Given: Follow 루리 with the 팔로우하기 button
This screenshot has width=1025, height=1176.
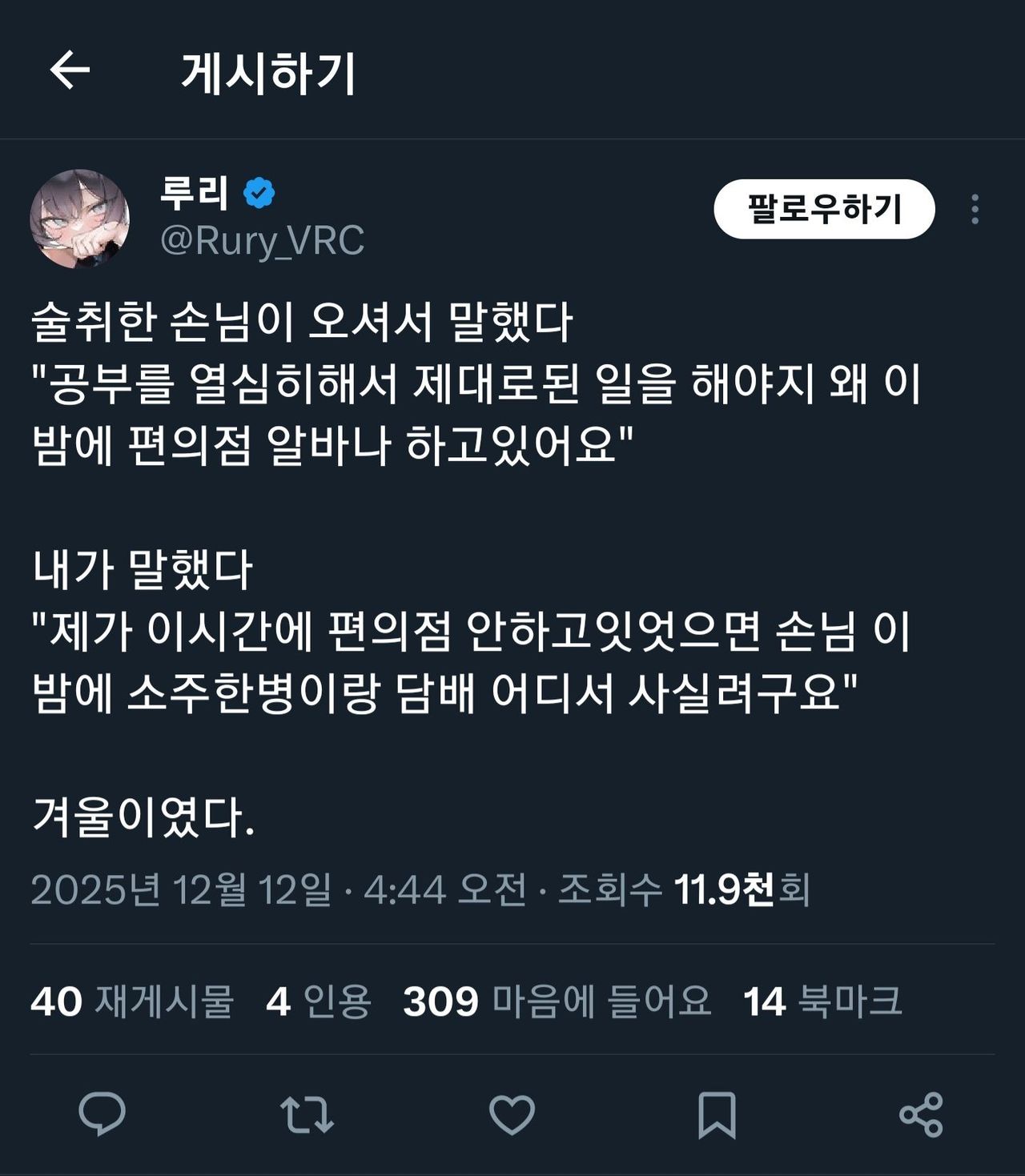Looking at the screenshot, I should click(823, 209).
